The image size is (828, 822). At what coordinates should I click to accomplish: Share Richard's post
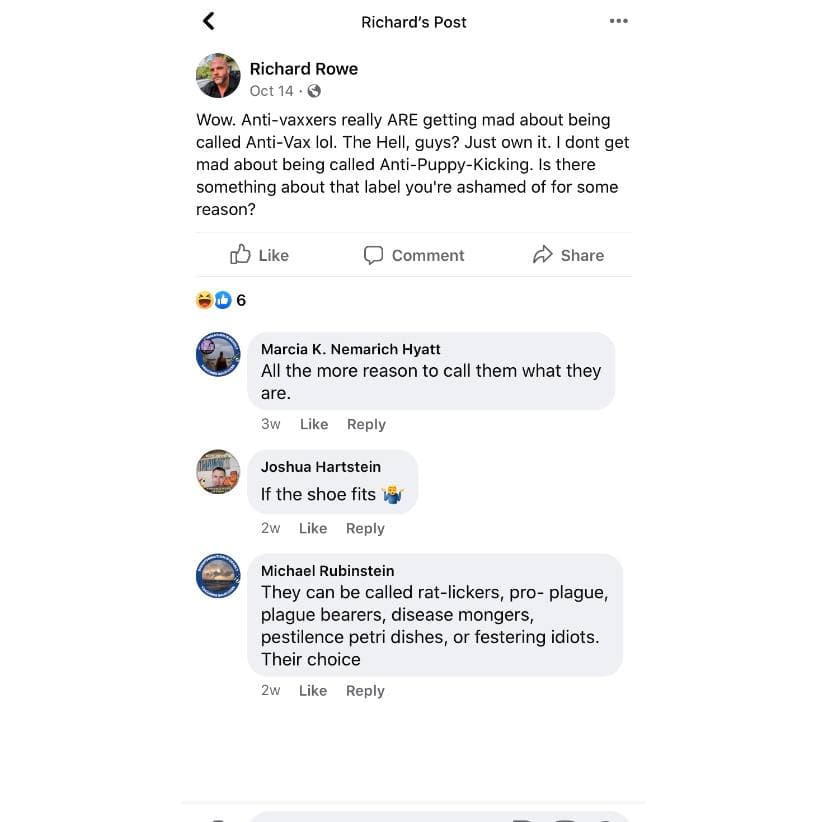tap(568, 255)
